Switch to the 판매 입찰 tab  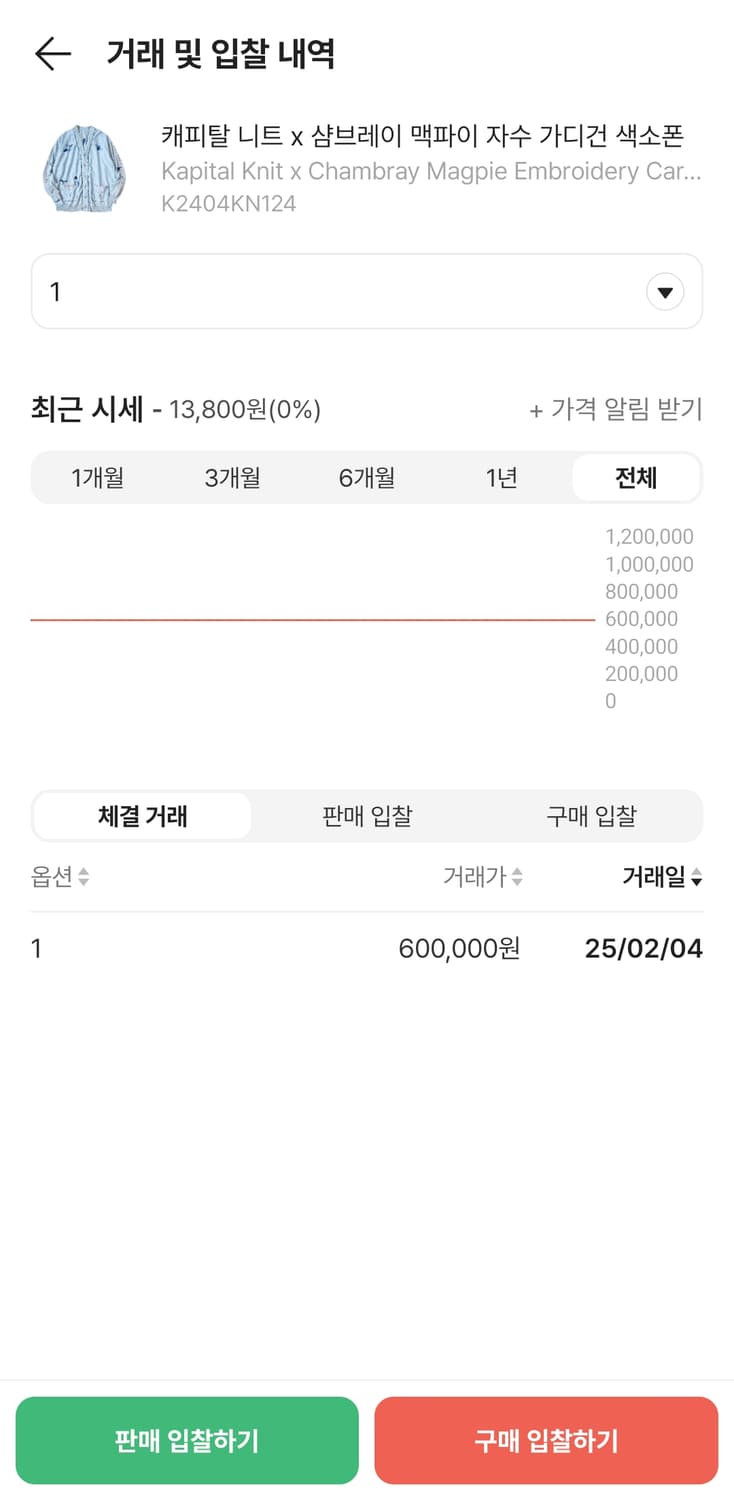tap(366, 816)
